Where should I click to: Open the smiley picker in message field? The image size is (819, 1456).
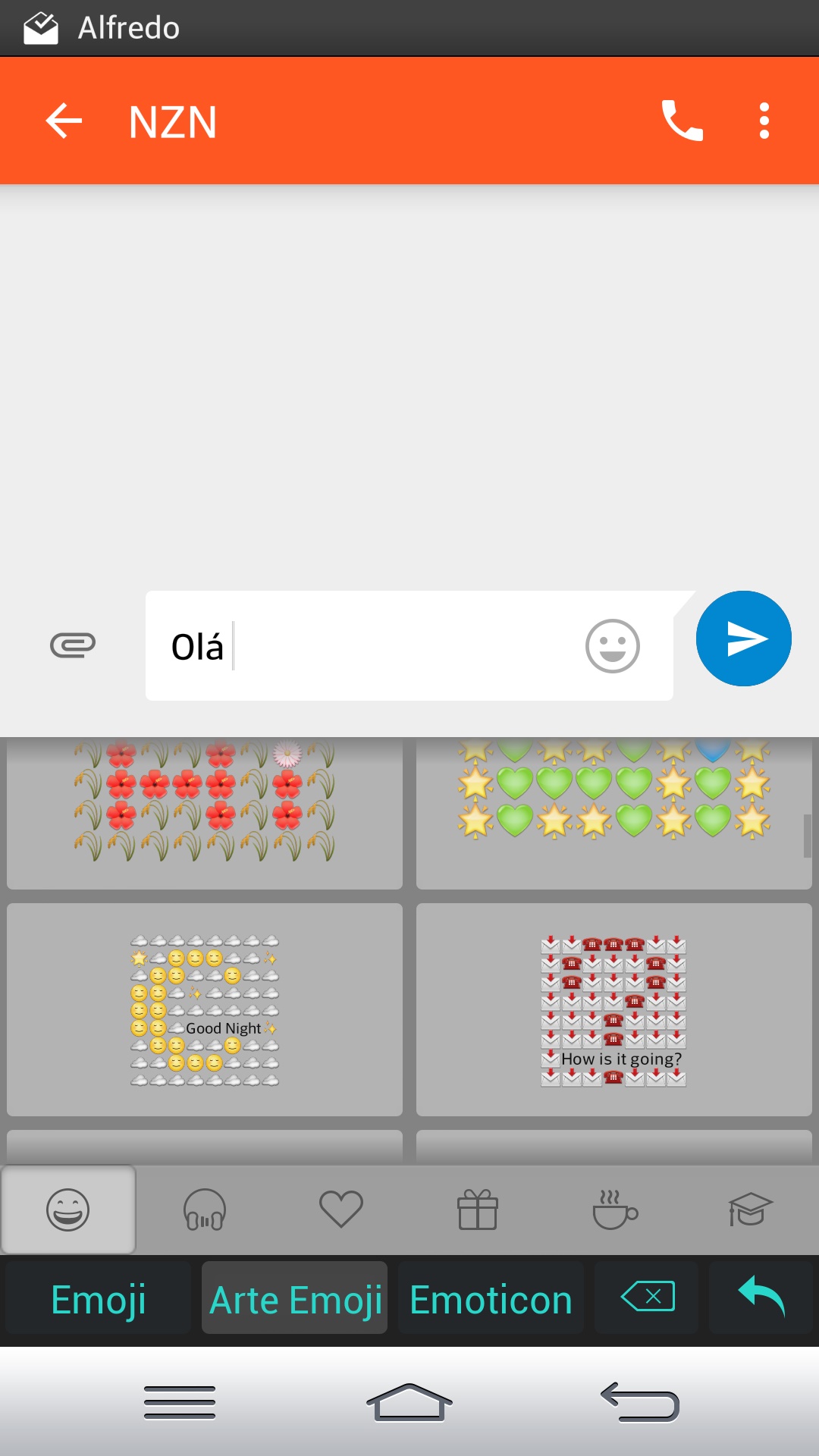tap(612, 646)
